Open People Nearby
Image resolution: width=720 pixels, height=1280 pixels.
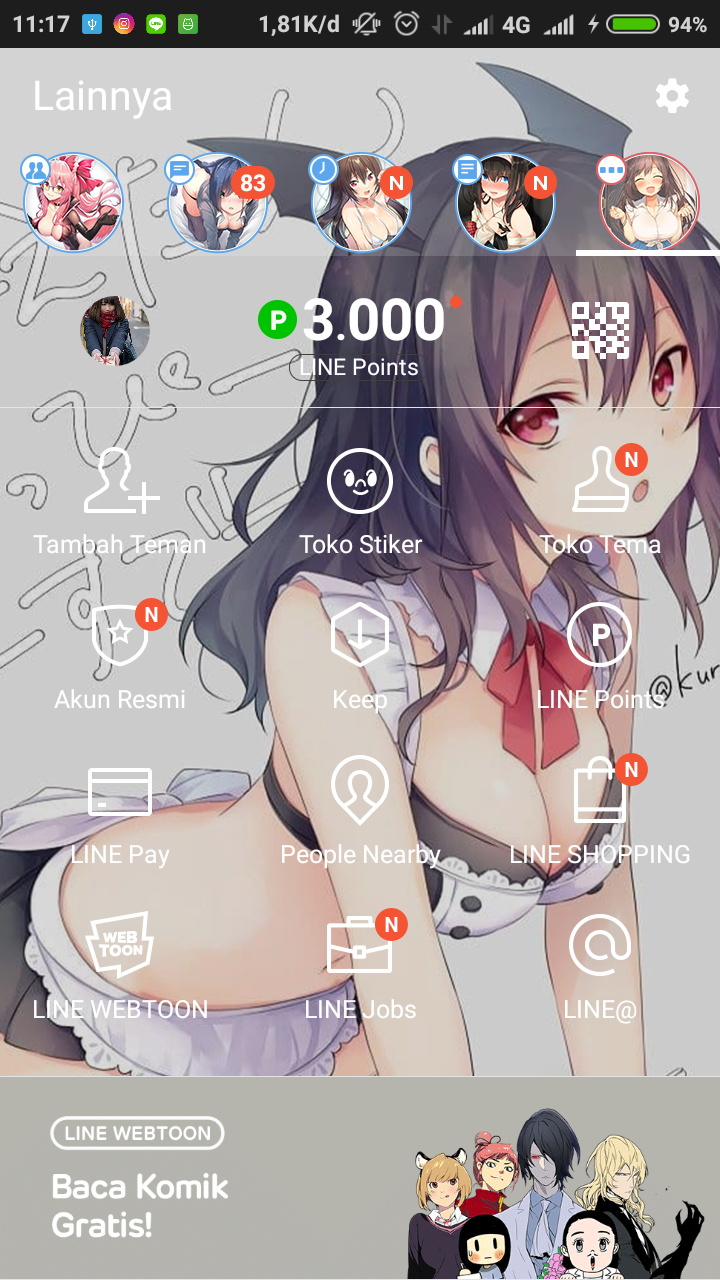click(x=360, y=812)
